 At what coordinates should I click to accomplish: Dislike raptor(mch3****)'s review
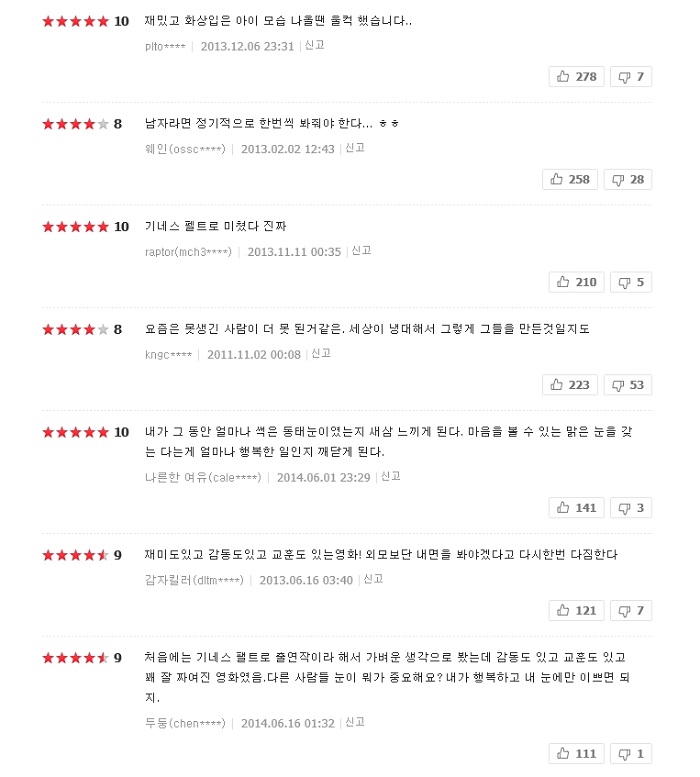630,282
